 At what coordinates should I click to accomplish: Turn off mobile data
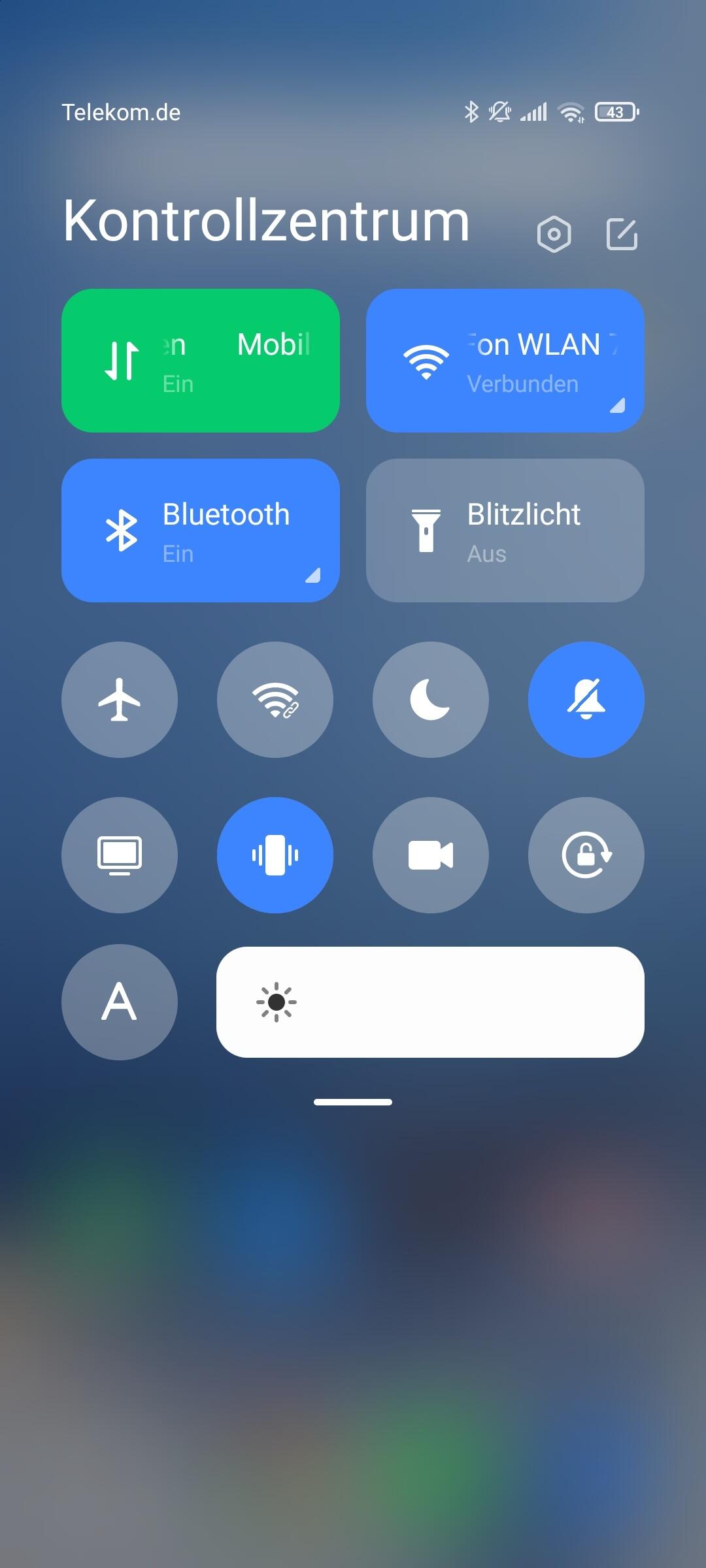point(200,361)
